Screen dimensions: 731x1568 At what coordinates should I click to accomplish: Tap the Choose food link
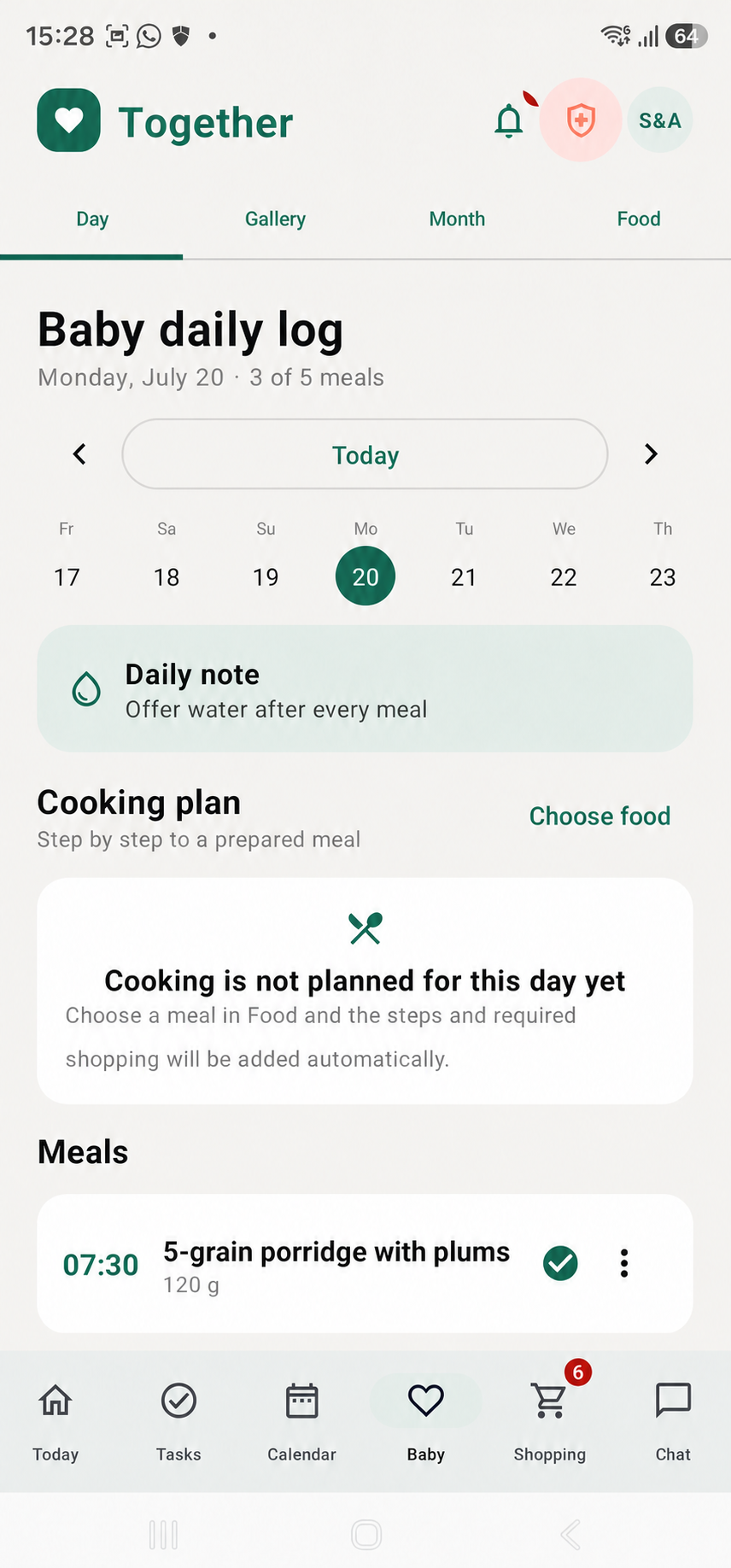599,816
